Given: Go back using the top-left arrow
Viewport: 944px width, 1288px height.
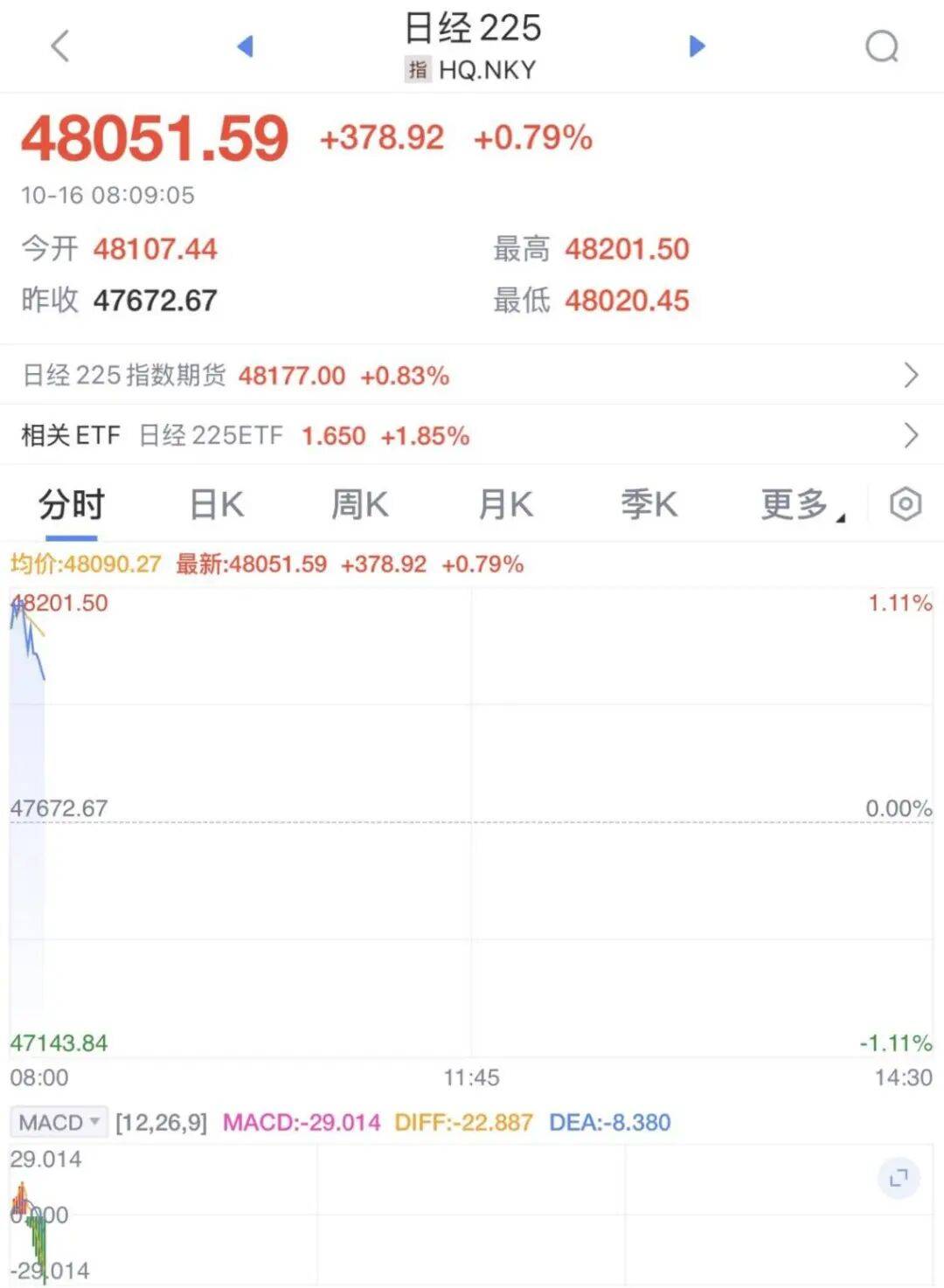Looking at the screenshot, I should 59,46.
